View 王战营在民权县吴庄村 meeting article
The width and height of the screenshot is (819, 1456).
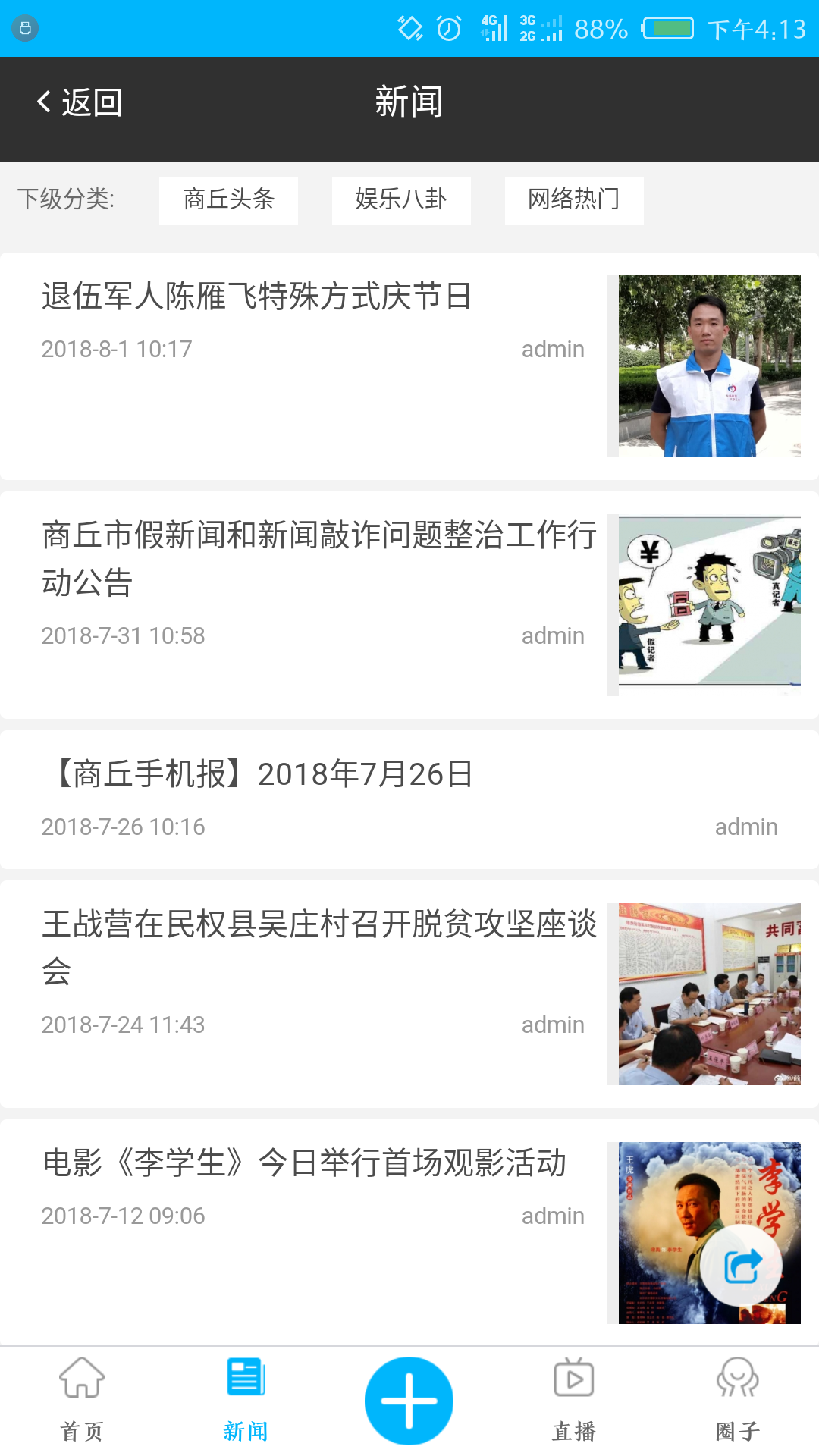318,947
